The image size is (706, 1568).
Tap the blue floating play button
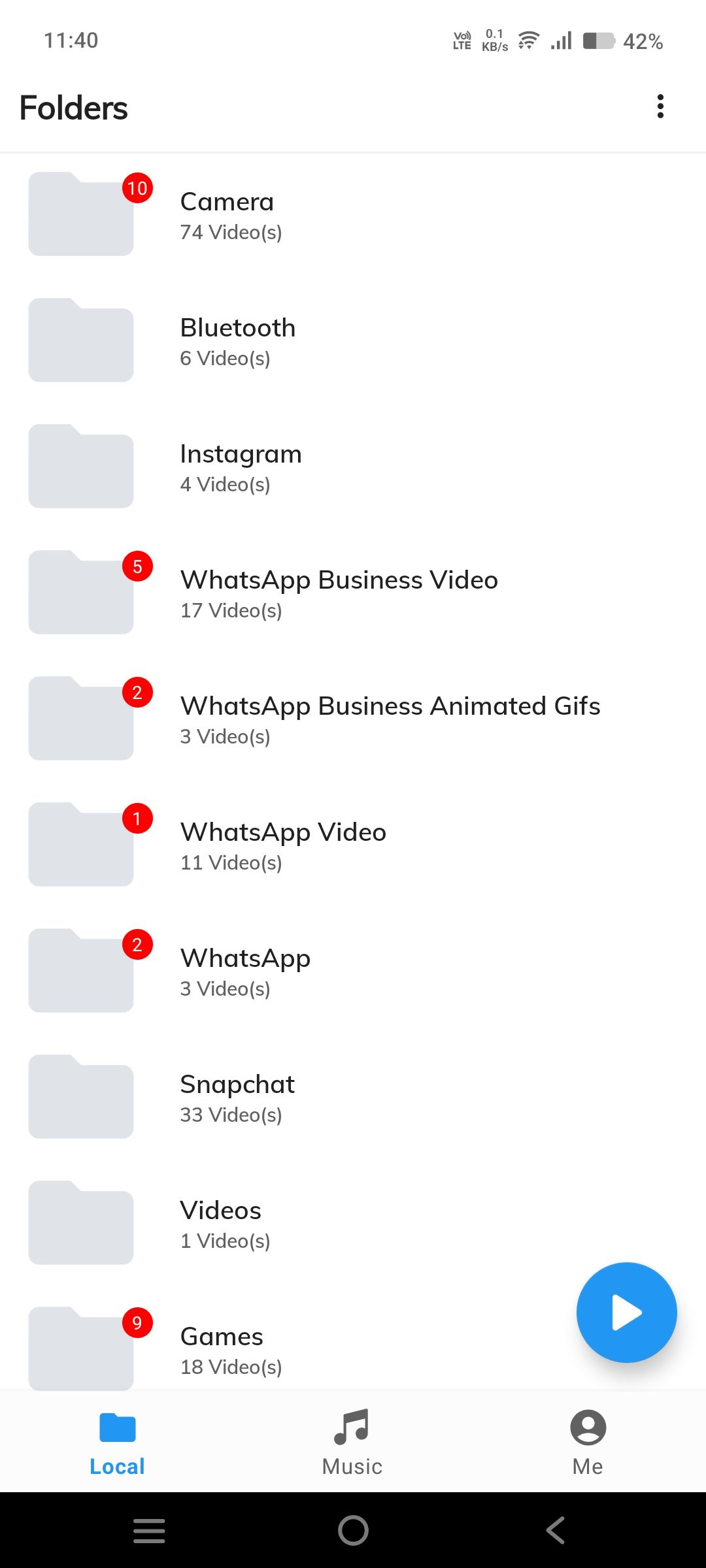click(x=626, y=1313)
